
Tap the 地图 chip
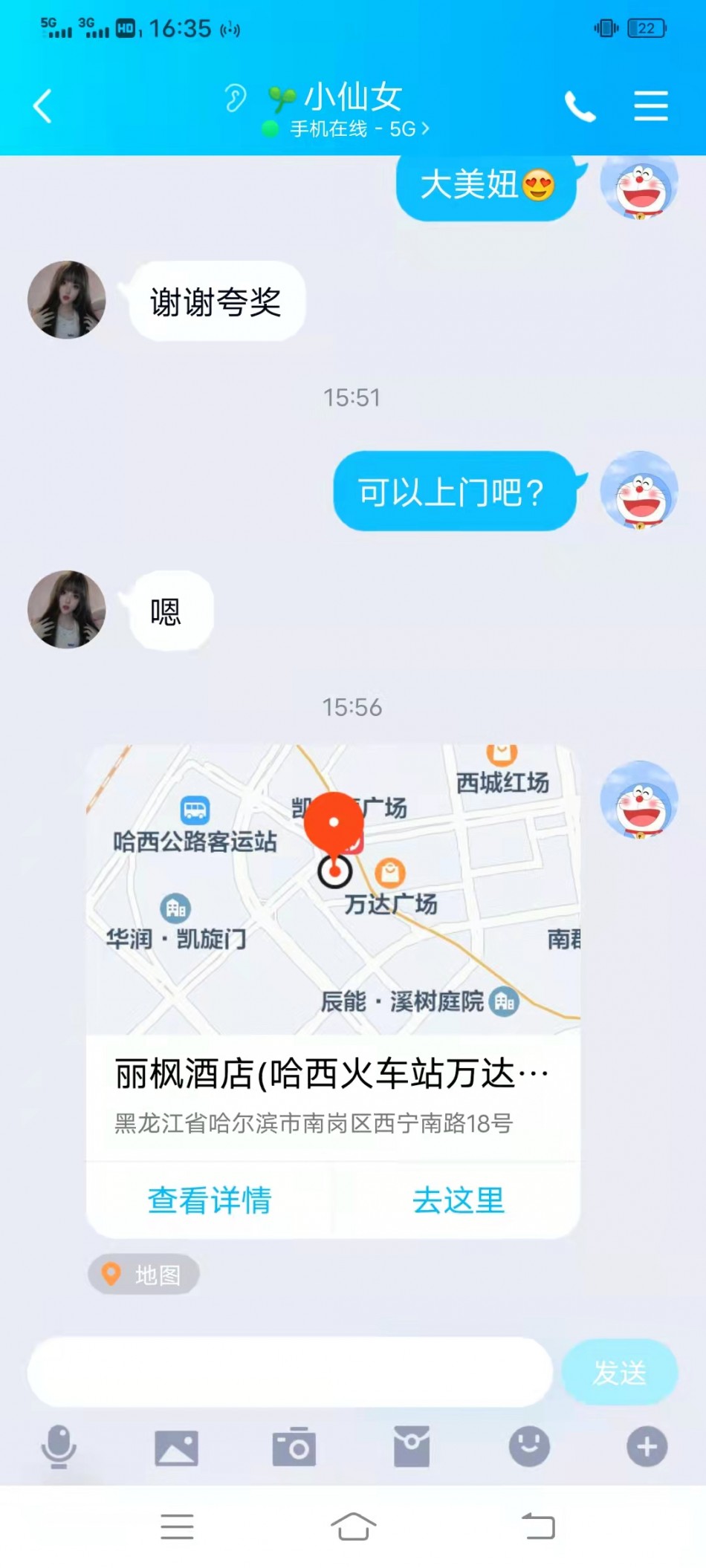(143, 1275)
